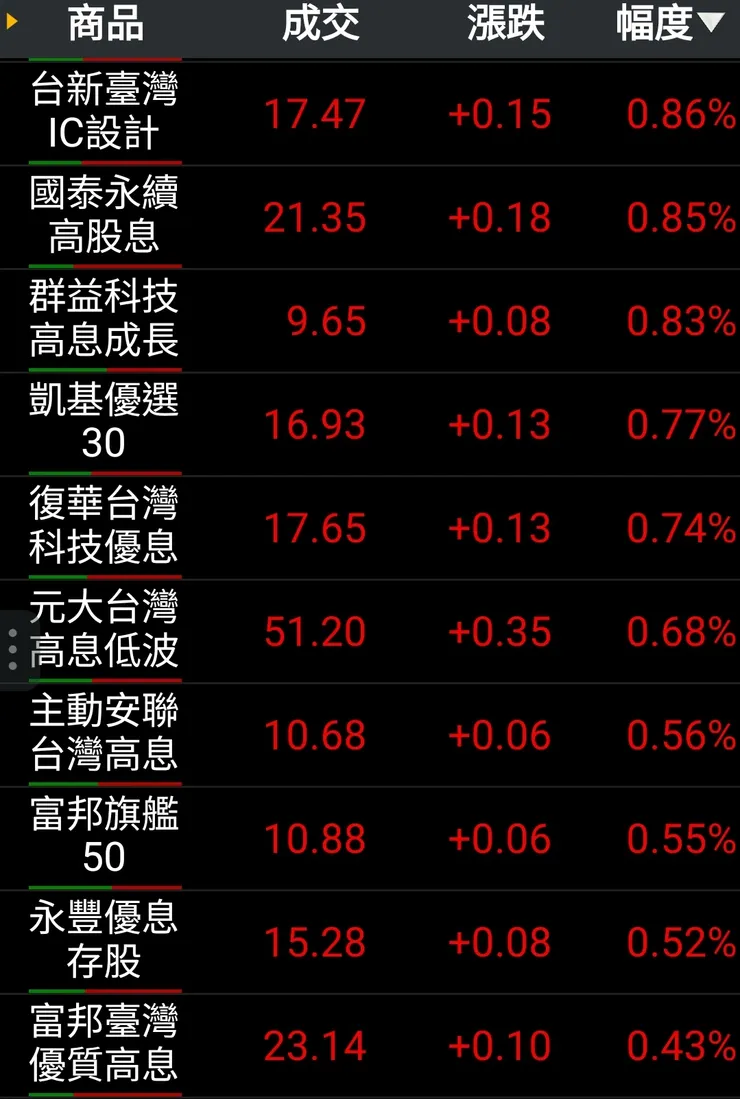740x1099 pixels.
Task: Tap 富邦旗艦50 in the quote list
Action: pos(105,840)
